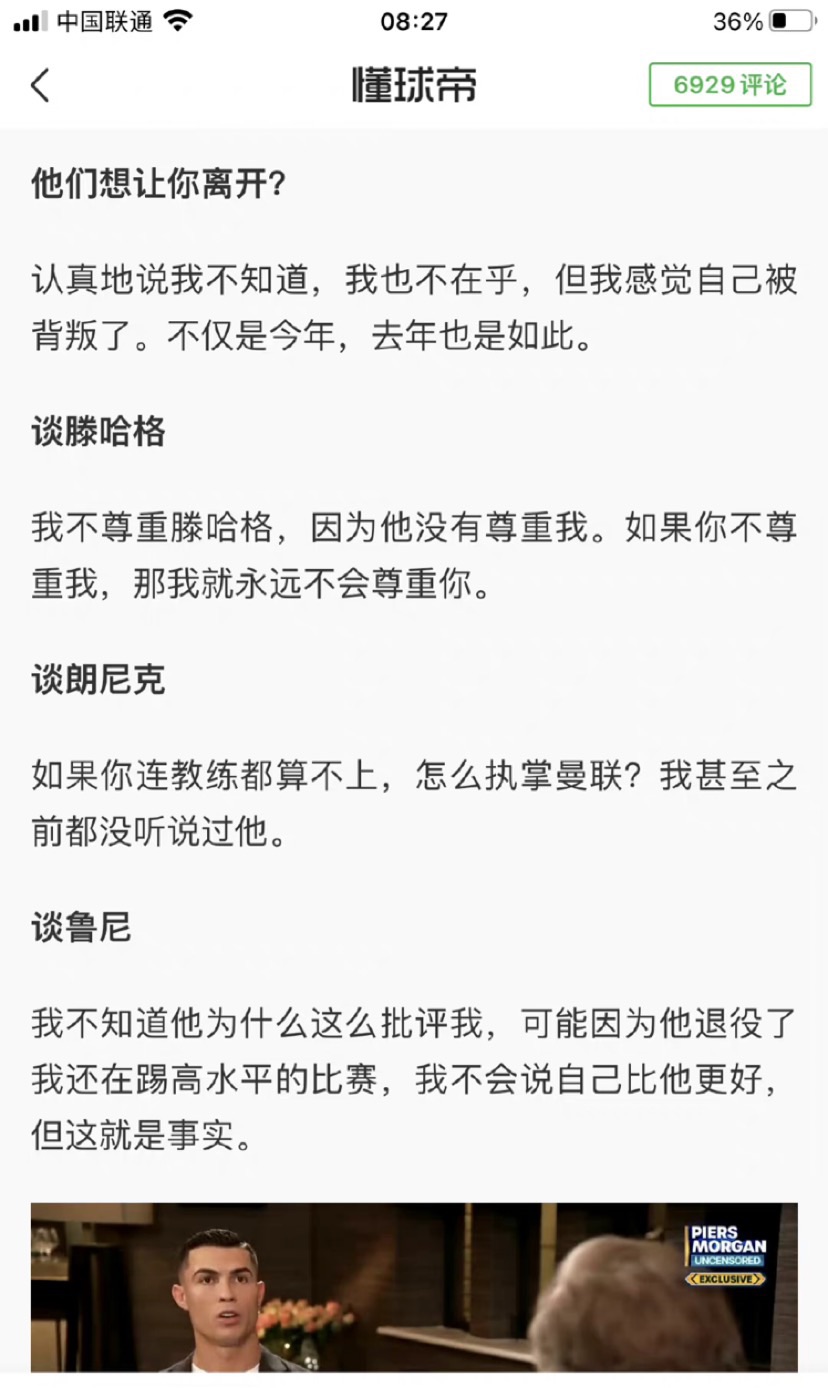Open the 6929 评论 comments button
This screenshot has height=1388, width=828.
click(x=730, y=85)
